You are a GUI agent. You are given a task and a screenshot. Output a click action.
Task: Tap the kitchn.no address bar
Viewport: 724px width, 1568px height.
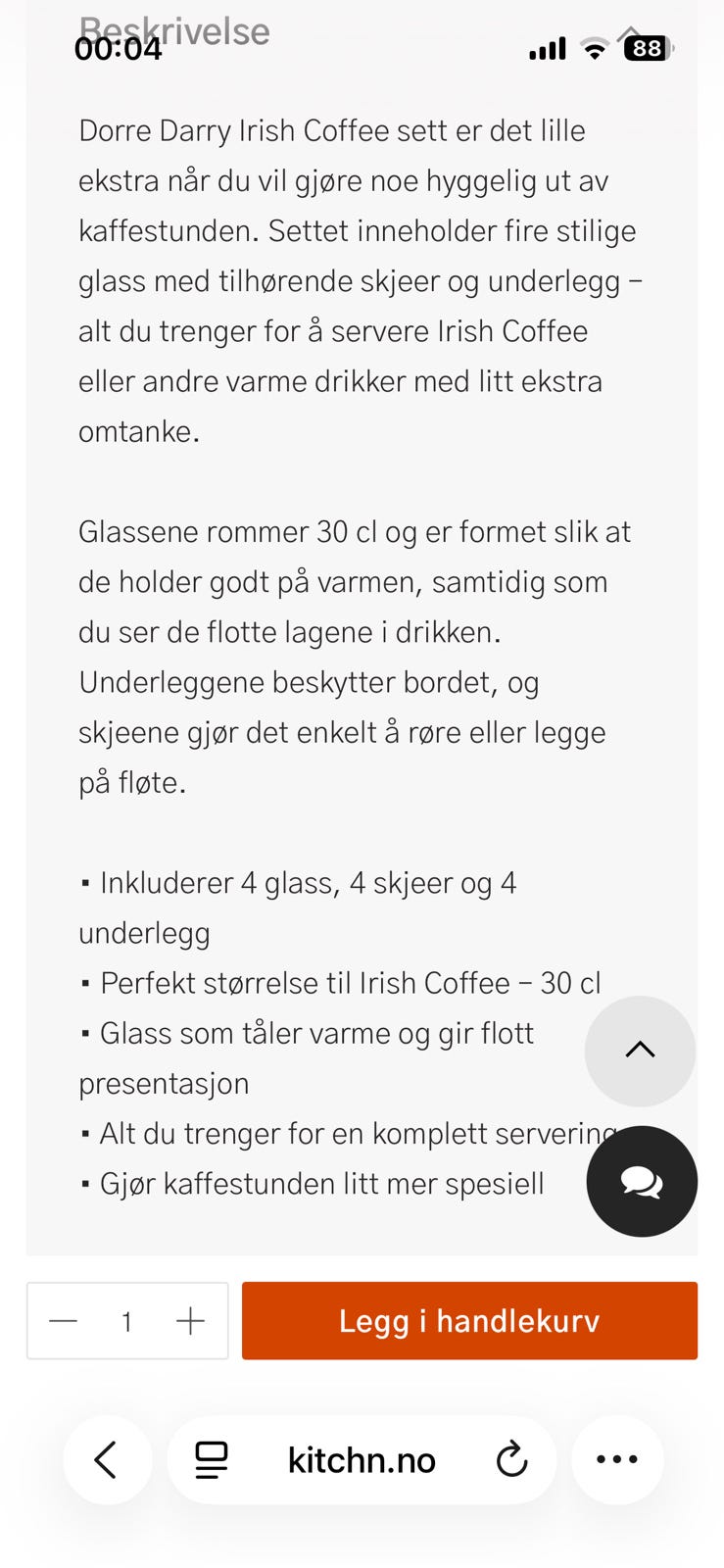(362, 1459)
